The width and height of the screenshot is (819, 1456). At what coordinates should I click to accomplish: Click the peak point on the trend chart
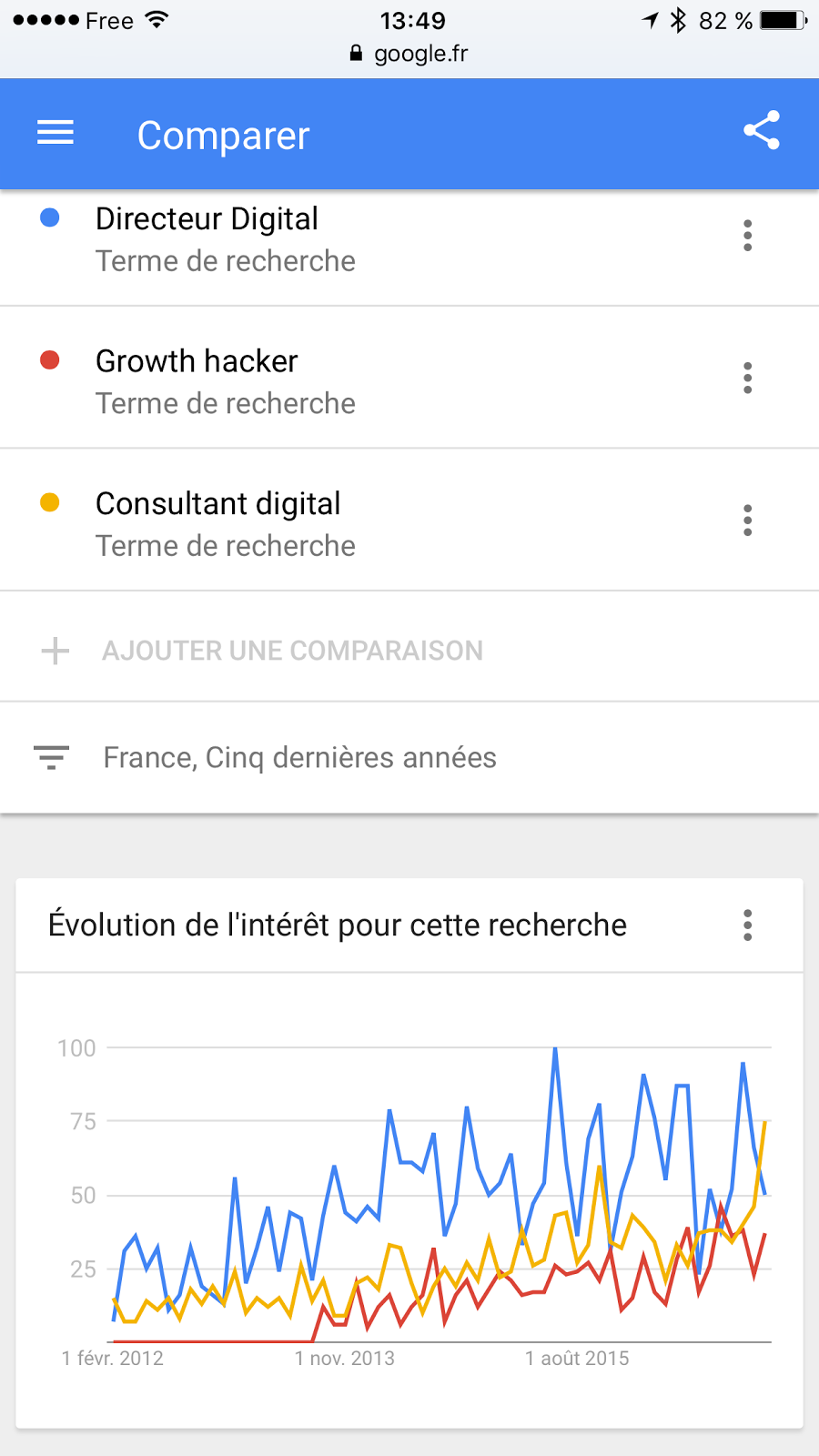[x=555, y=1048]
